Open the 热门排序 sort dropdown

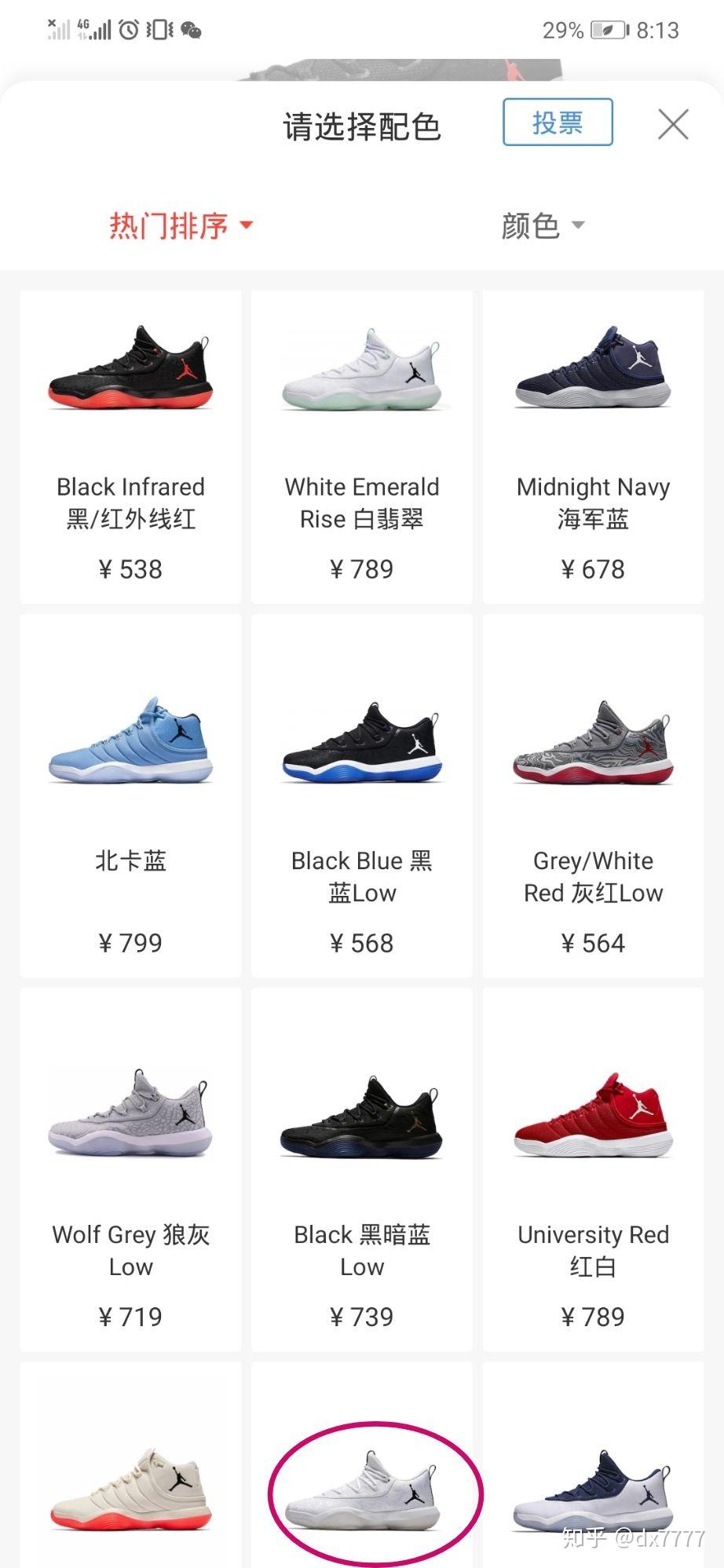181,226
